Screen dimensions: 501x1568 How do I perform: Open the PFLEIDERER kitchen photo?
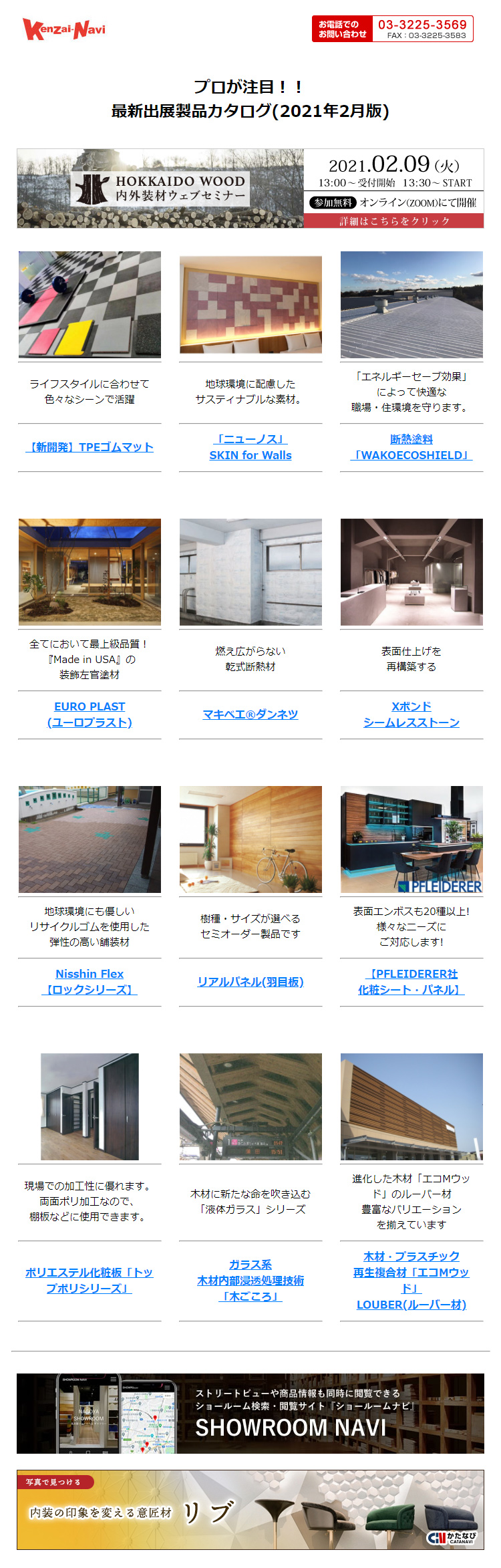[x=411, y=839]
